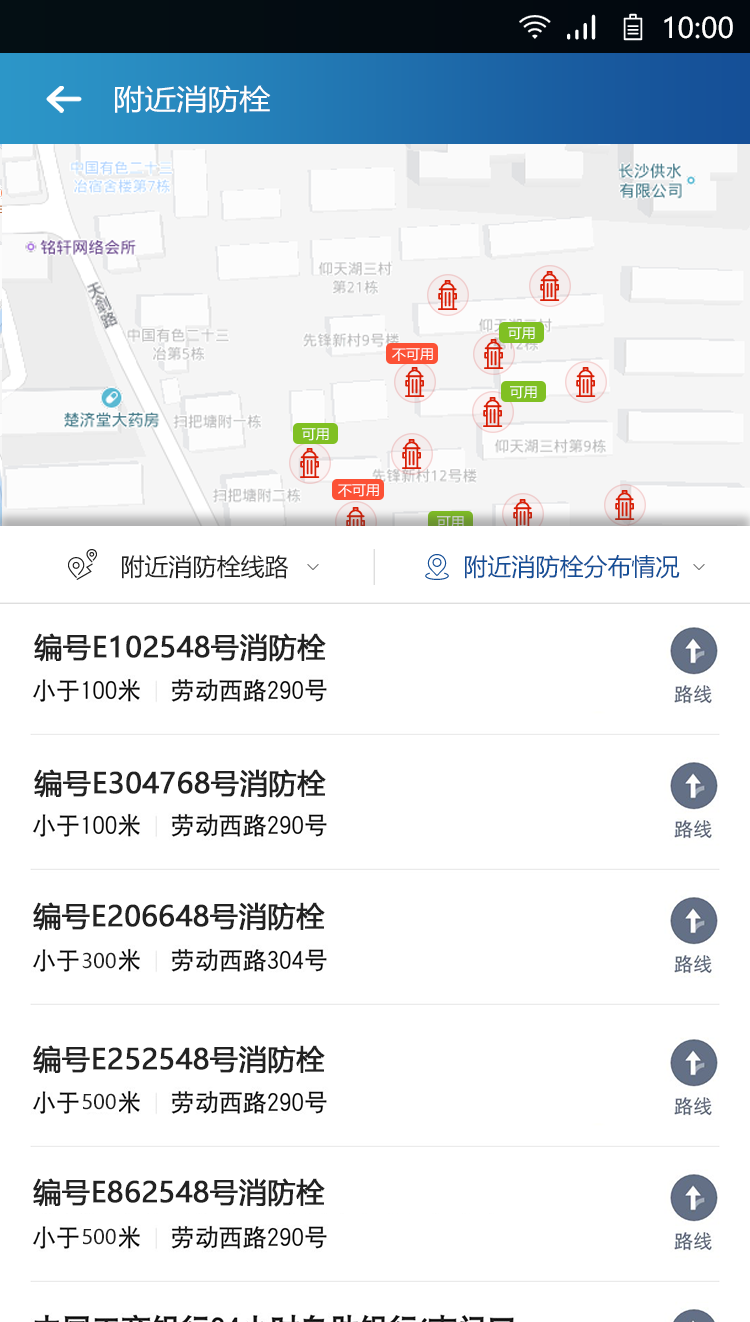Expand the 附近消防栓分布情况 dropdown

pos(566,567)
